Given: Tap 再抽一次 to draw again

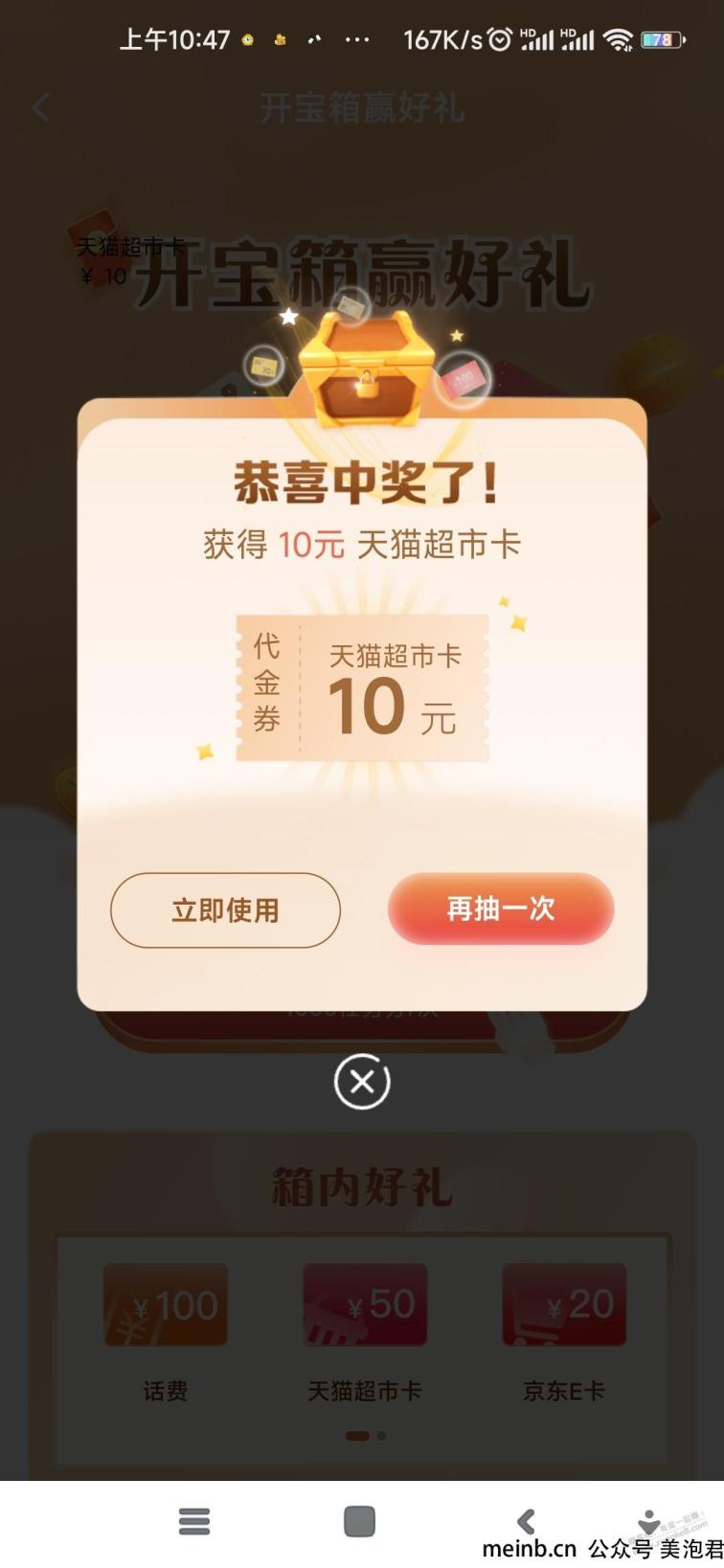Looking at the screenshot, I should [x=500, y=908].
